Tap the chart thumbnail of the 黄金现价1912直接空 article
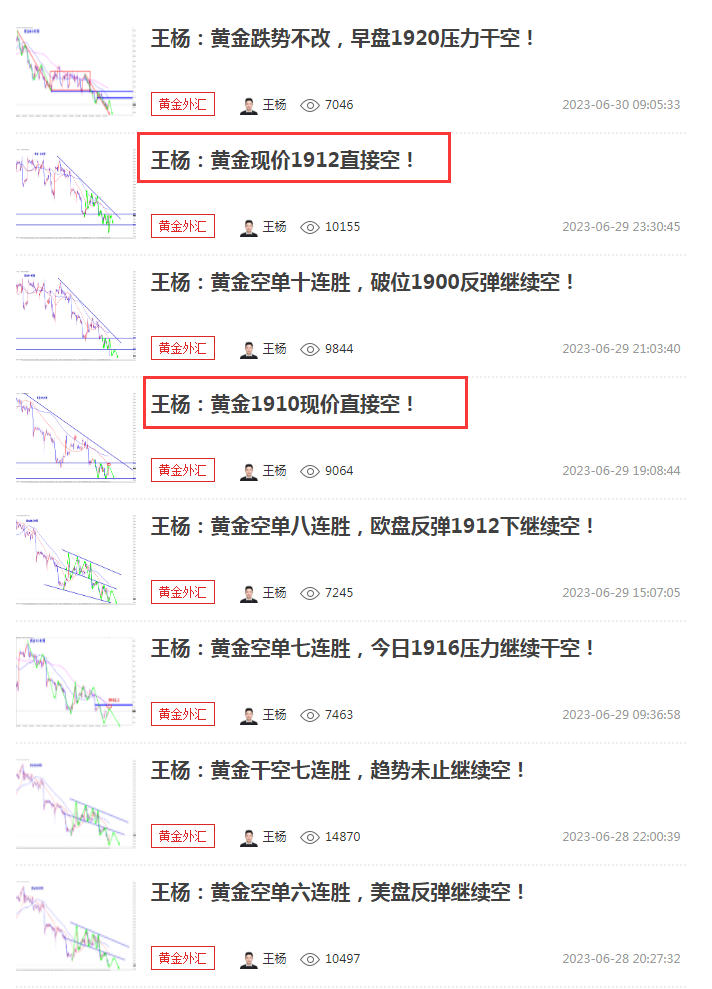Screen dimensions: 712x989 pyautogui.click(x=75, y=194)
